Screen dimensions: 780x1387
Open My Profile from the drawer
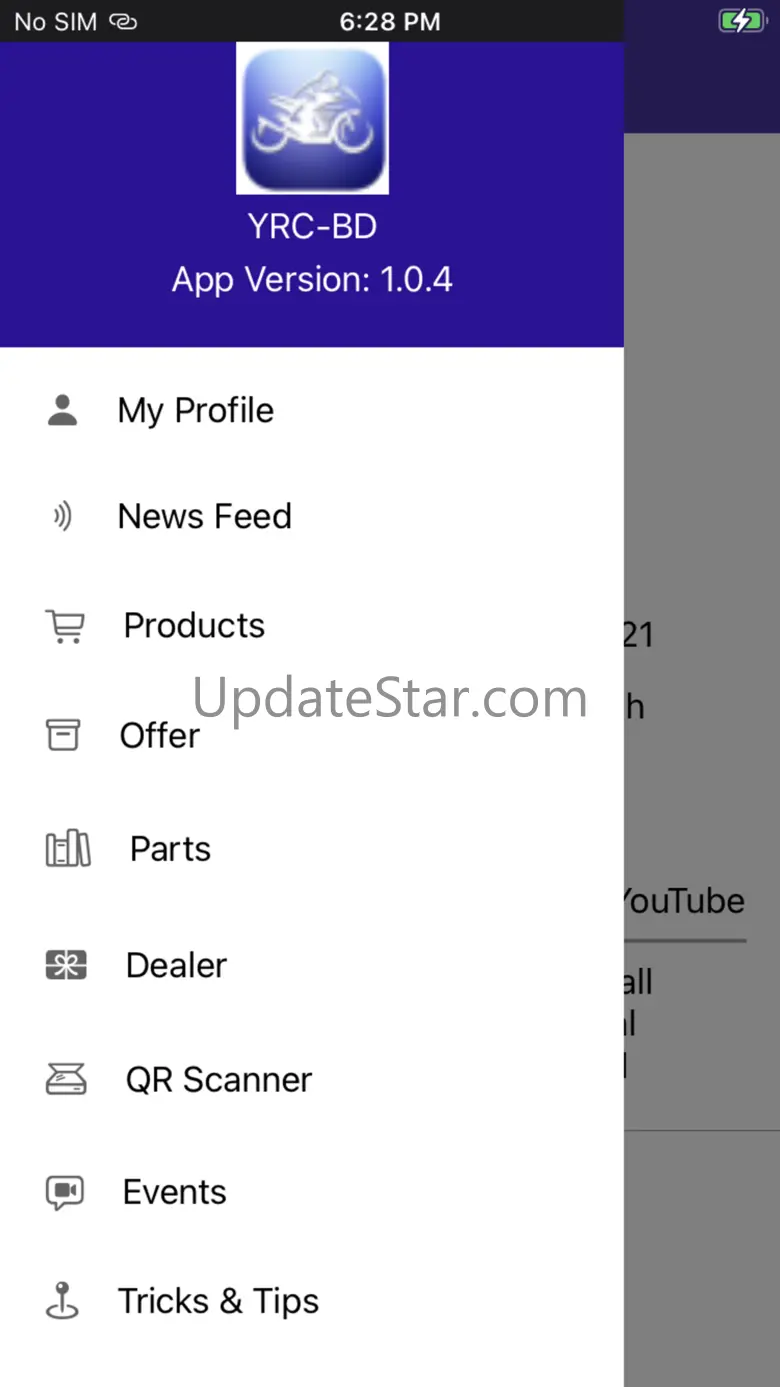click(312, 410)
